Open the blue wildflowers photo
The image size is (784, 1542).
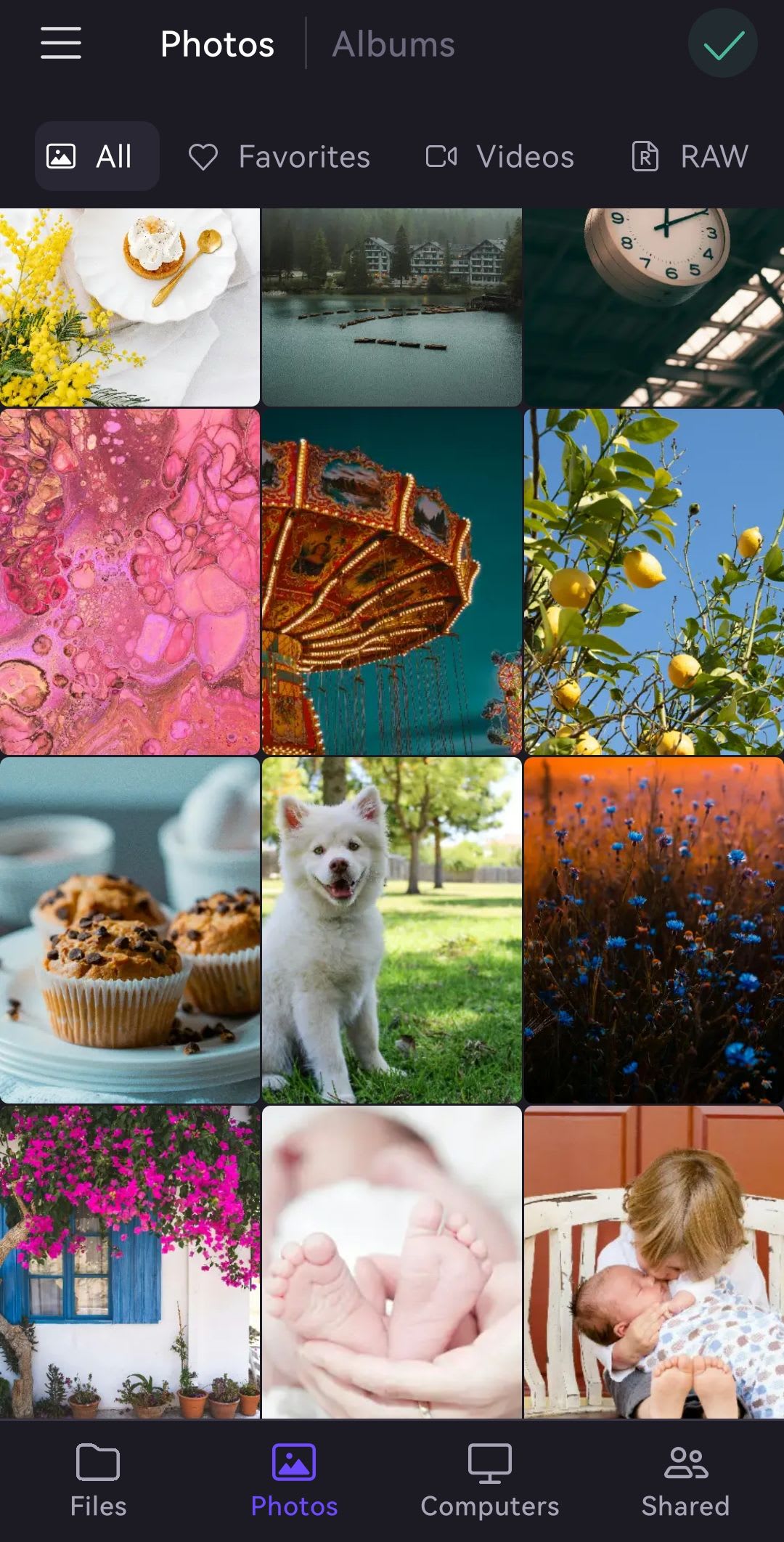(x=653, y=930)
